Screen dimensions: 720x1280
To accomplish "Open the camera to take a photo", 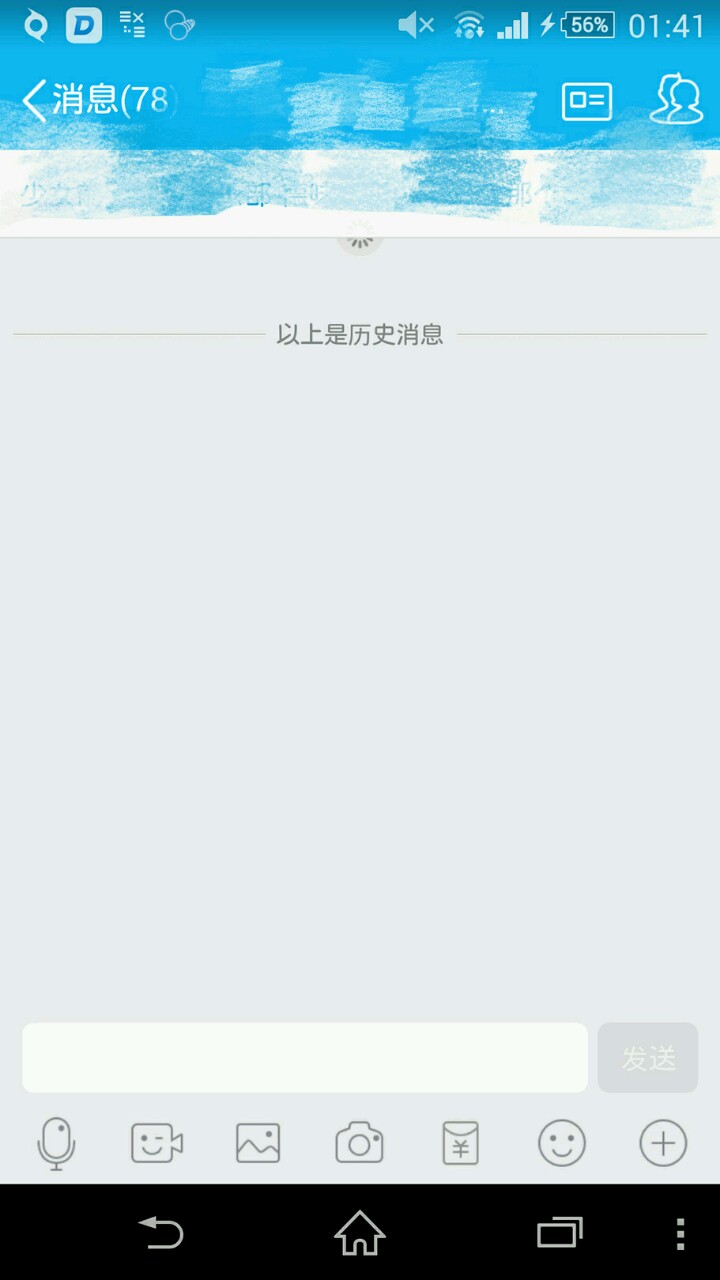I will point(359,1143).
